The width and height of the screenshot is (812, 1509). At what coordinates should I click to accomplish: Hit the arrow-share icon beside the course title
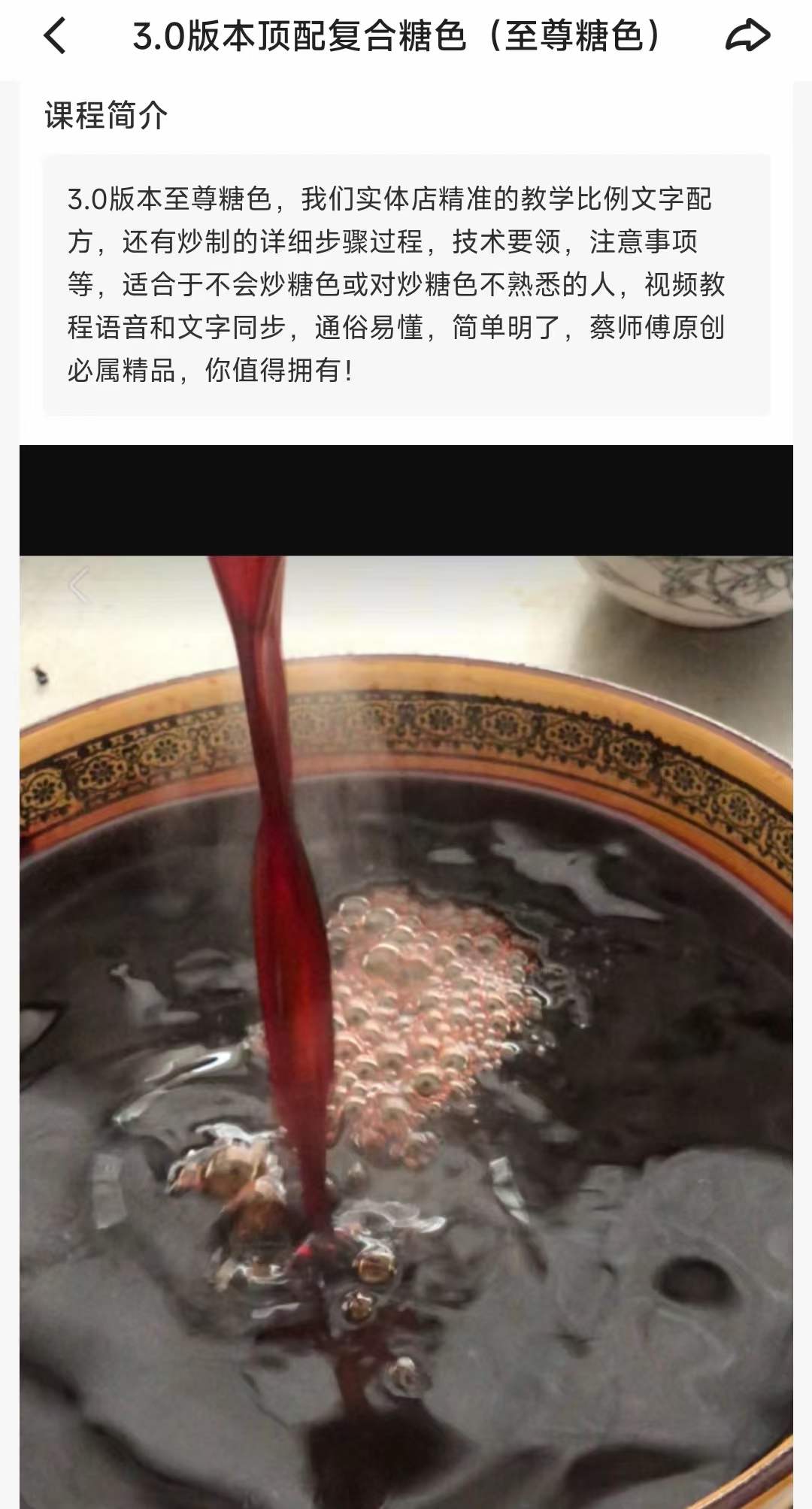[747, 35]
